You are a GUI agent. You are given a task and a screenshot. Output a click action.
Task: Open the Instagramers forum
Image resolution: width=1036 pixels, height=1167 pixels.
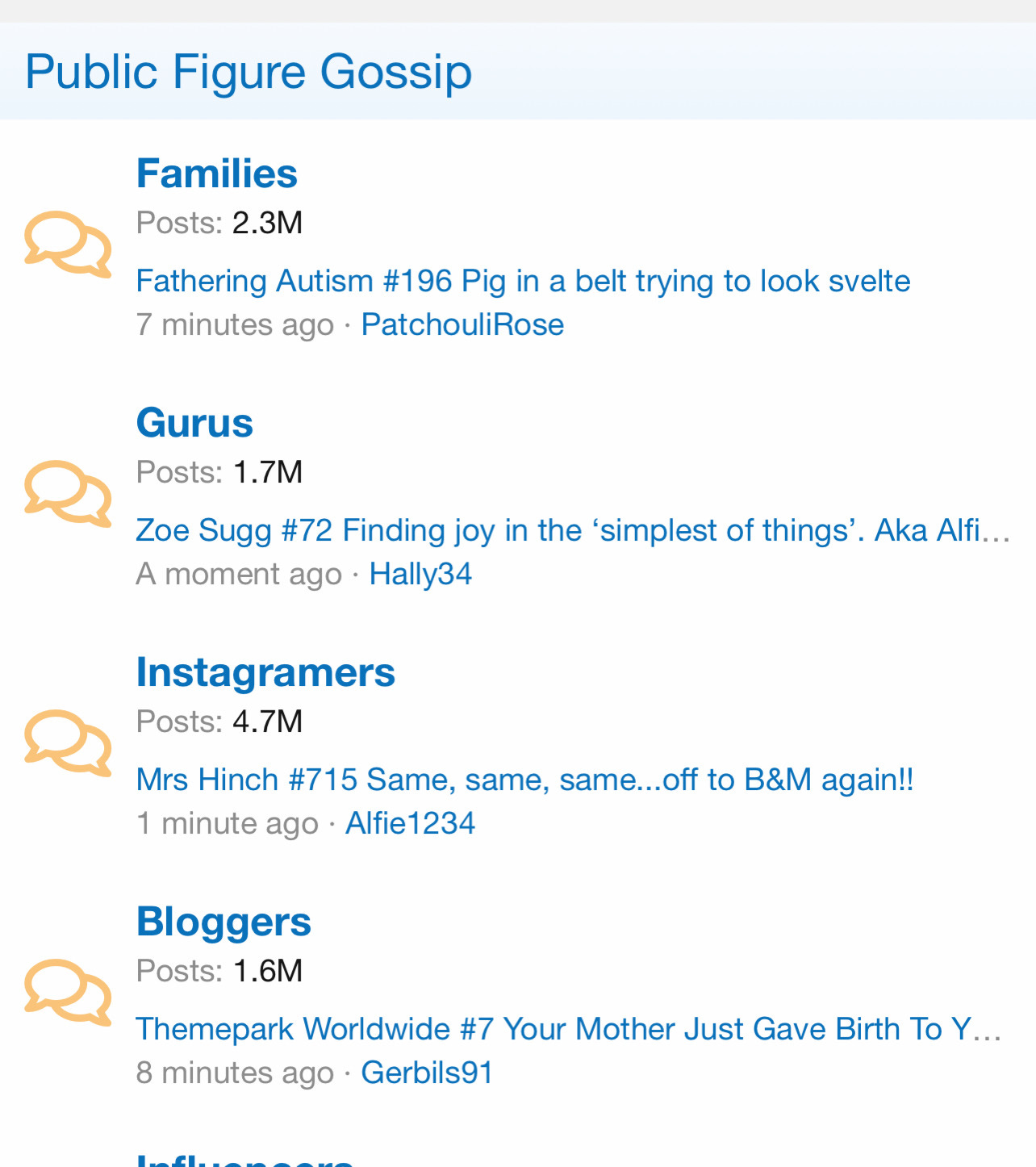pos(265,672)
